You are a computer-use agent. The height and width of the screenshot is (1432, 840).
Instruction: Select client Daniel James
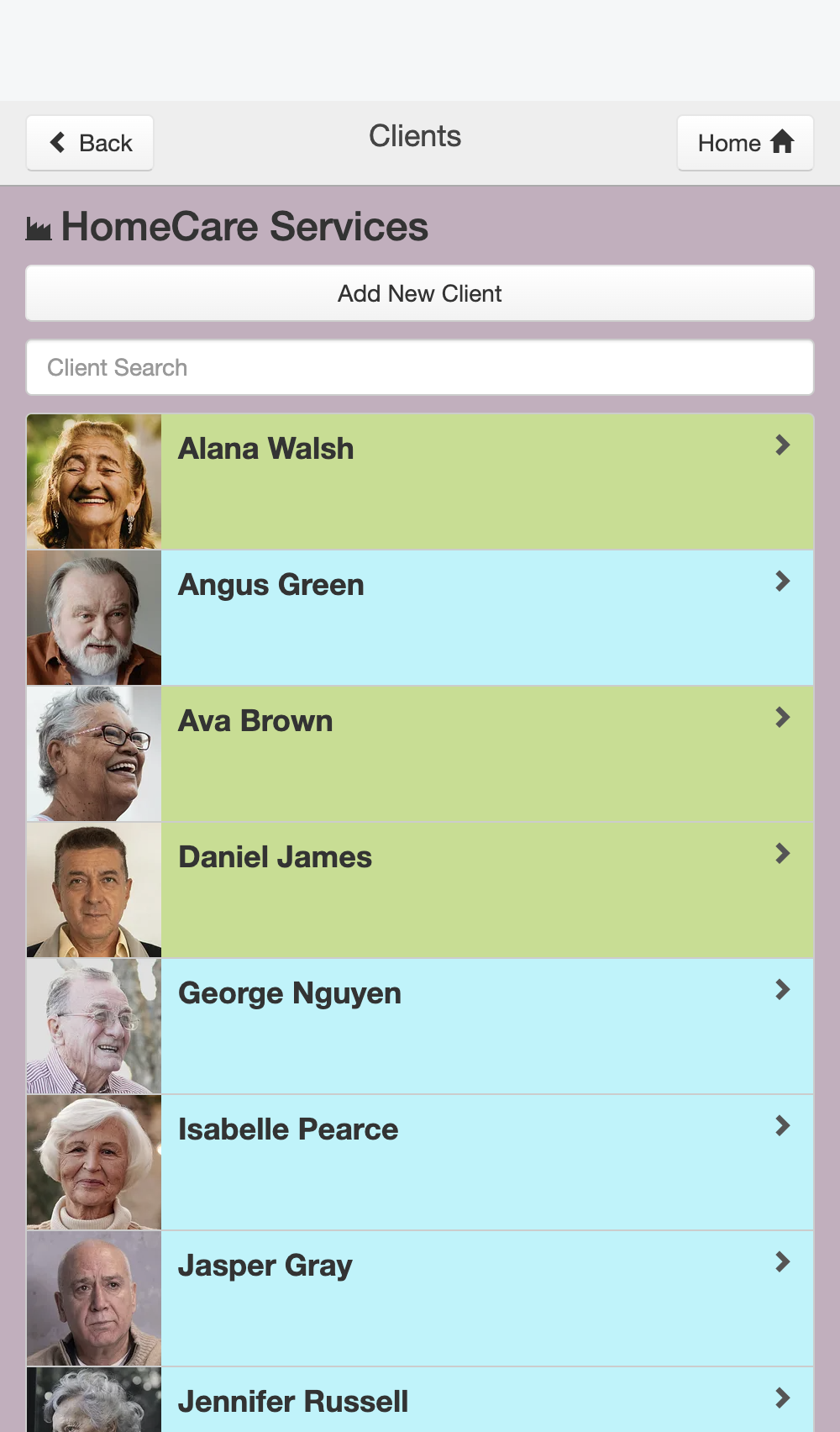[420, 890]
